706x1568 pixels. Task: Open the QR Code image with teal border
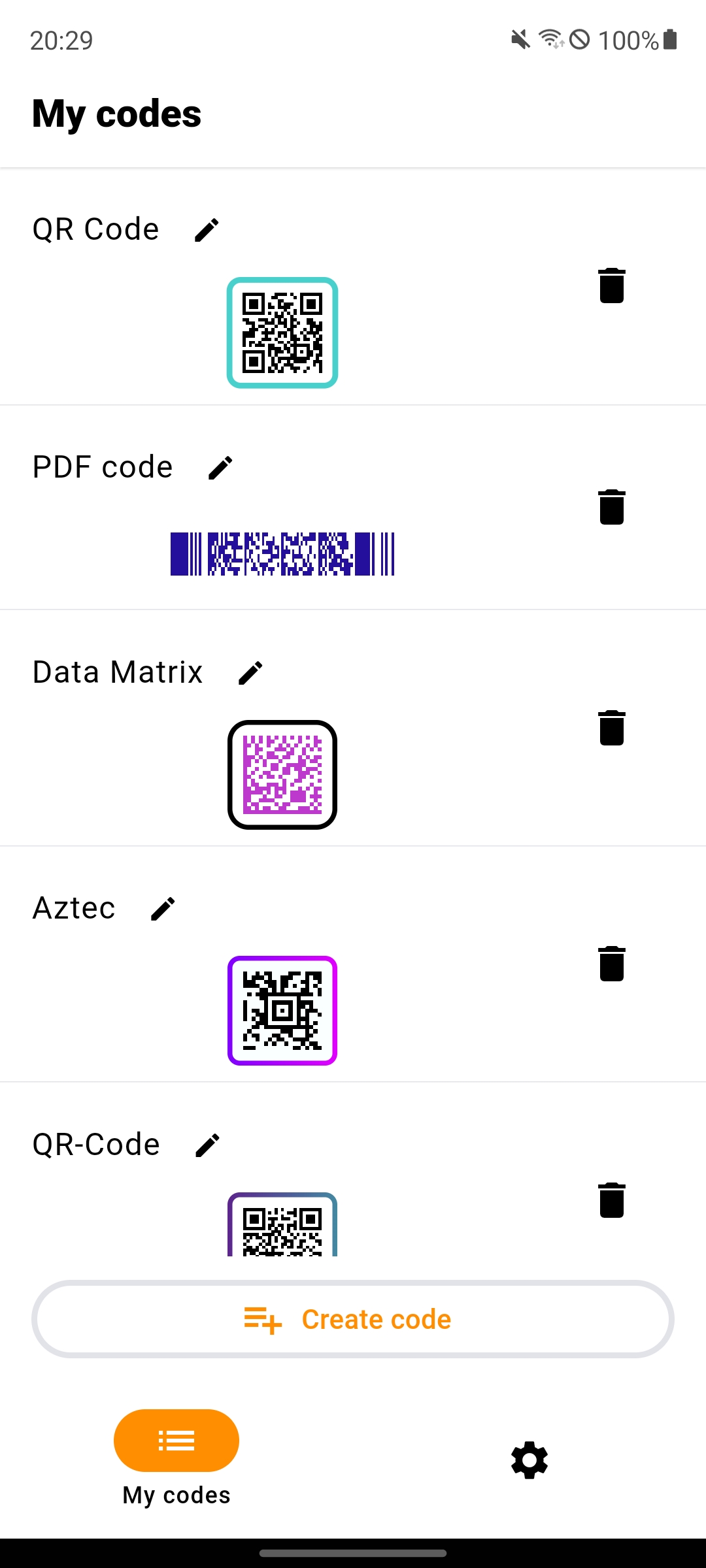coord(282,333)
